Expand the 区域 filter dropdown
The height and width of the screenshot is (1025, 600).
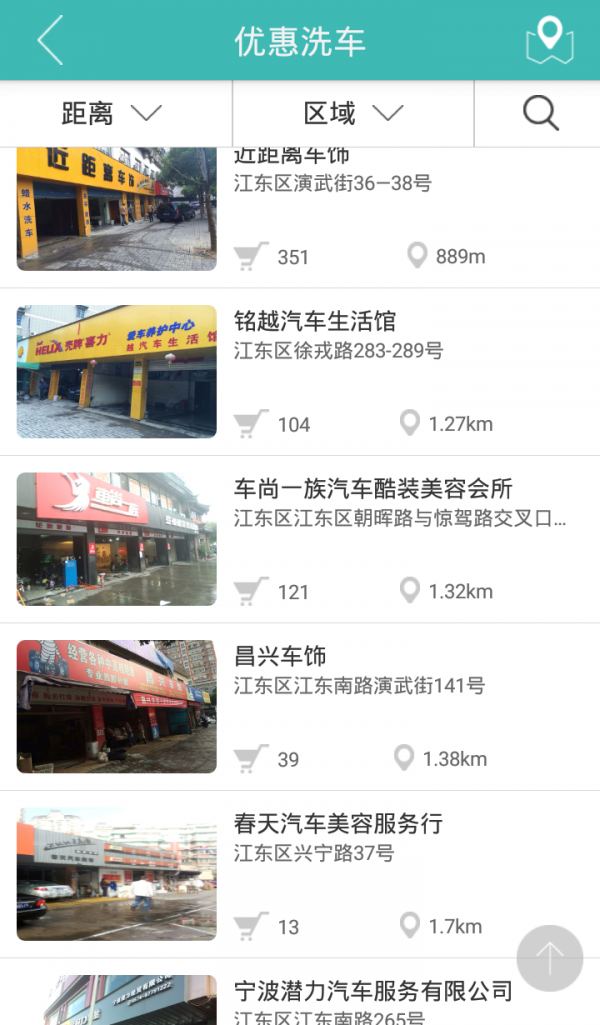(x=353, y=114)
